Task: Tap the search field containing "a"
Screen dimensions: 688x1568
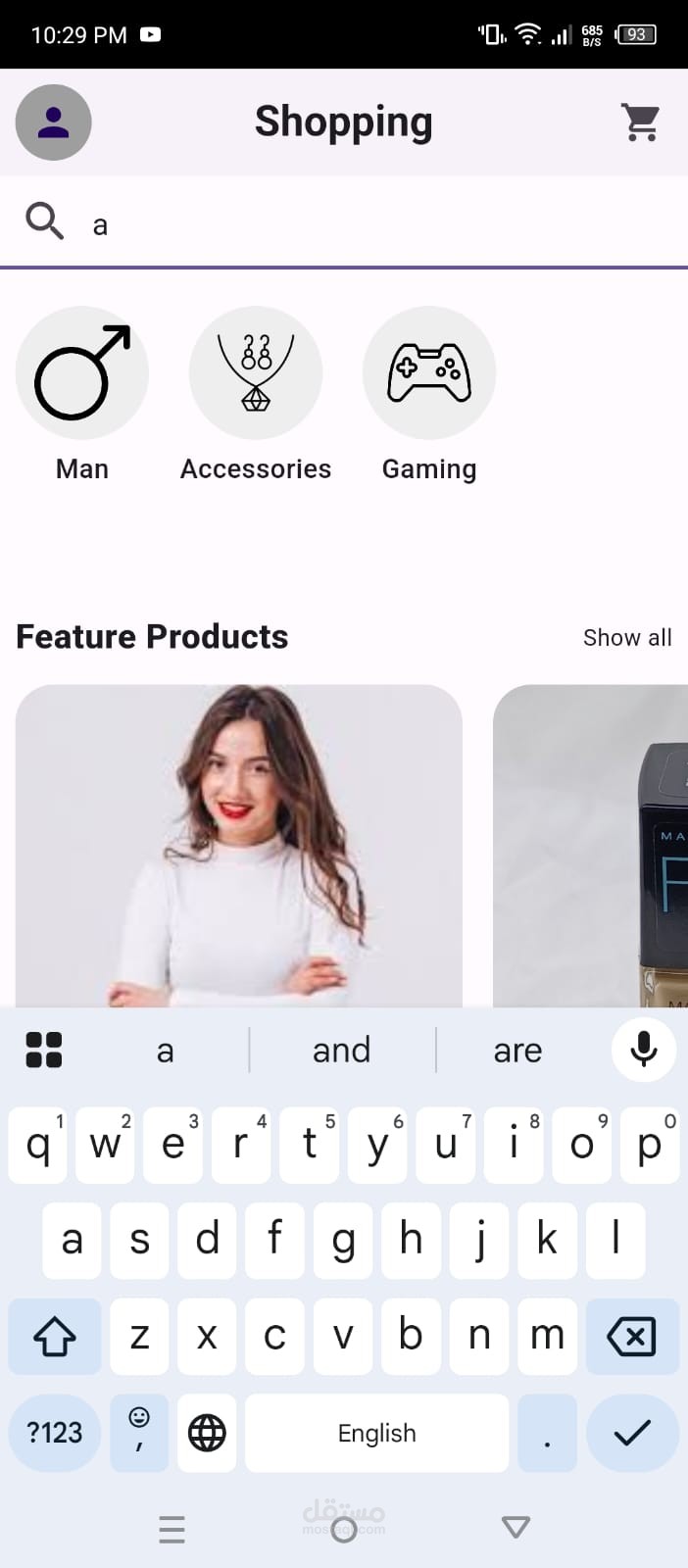Action: pyautogui.click(x=344, y=224)
